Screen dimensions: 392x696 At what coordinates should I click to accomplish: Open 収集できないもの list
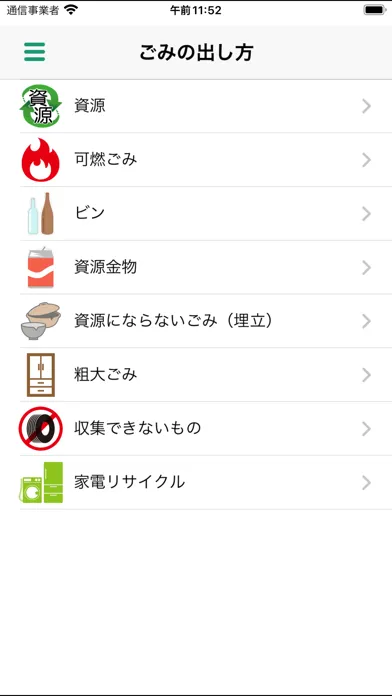(x=196, y=429)
